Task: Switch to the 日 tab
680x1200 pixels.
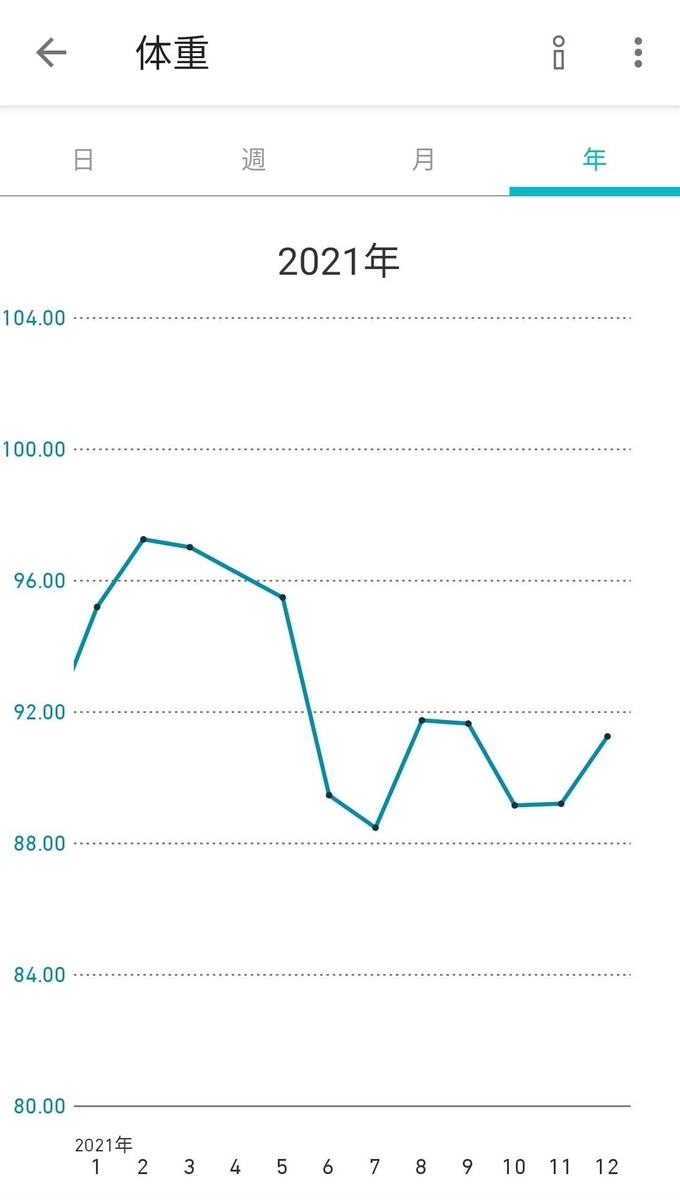Action: 85,159
